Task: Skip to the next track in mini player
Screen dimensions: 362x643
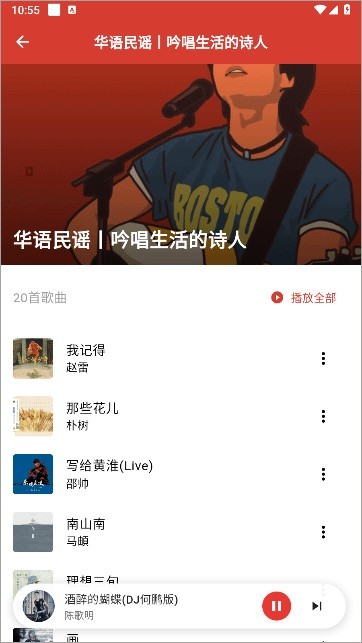Action: [x=316, y=606]
